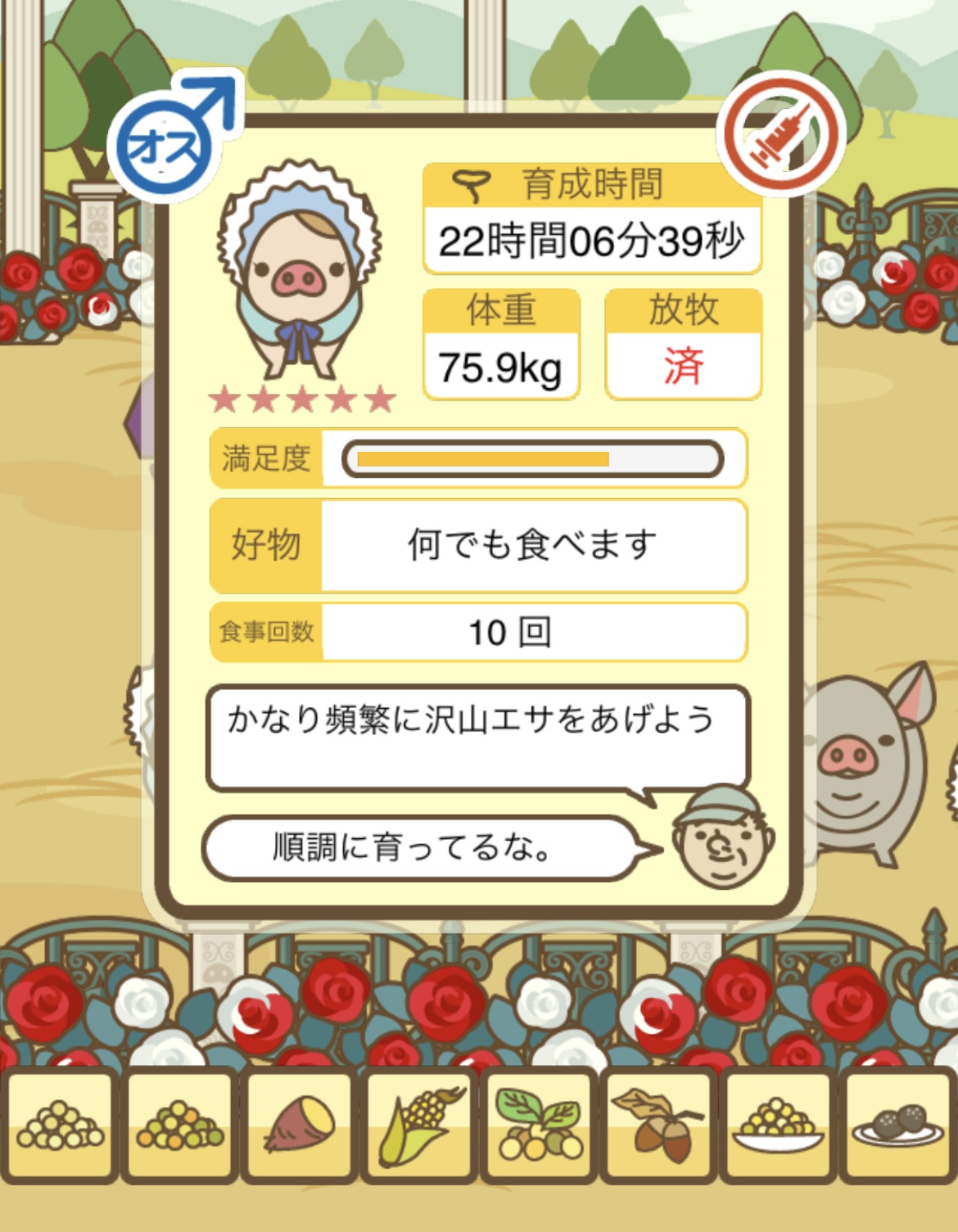Feed the pig the white pellet feed
The height and width of the screenshot is (1232, 958).
coord(60,1126)
